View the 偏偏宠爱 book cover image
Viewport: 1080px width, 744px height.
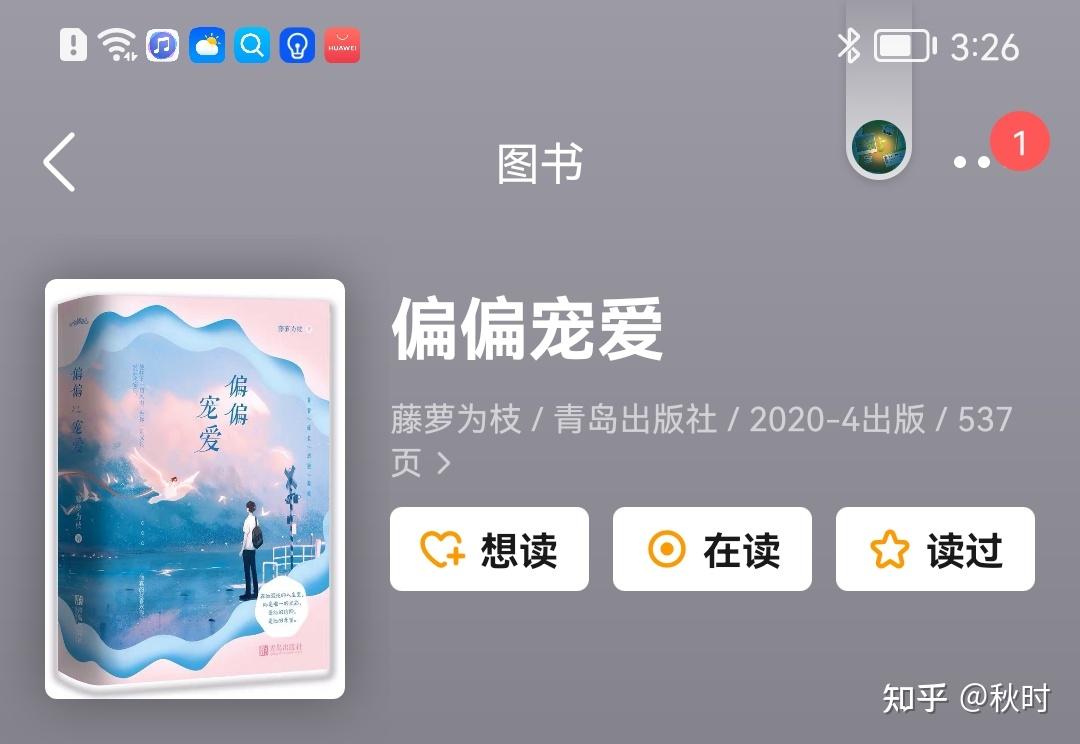(x=195, y=489)
